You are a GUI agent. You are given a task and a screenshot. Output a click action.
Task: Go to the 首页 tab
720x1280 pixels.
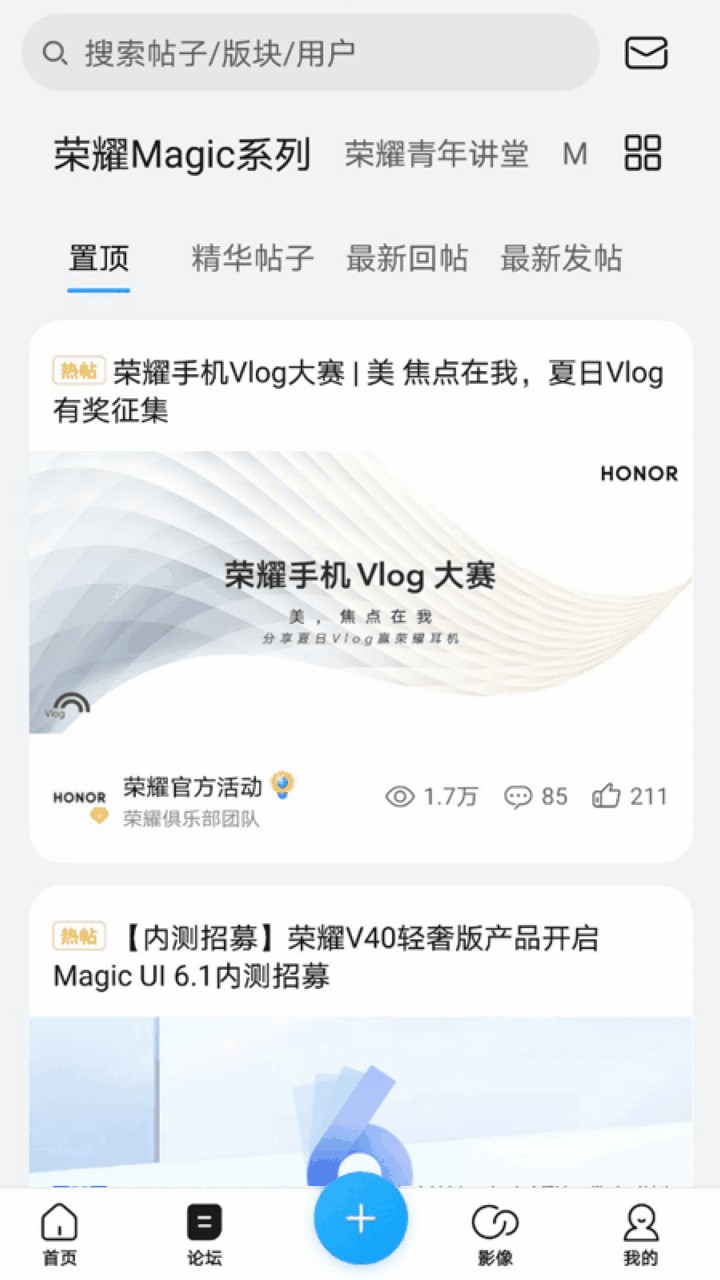pos(60,1234)
